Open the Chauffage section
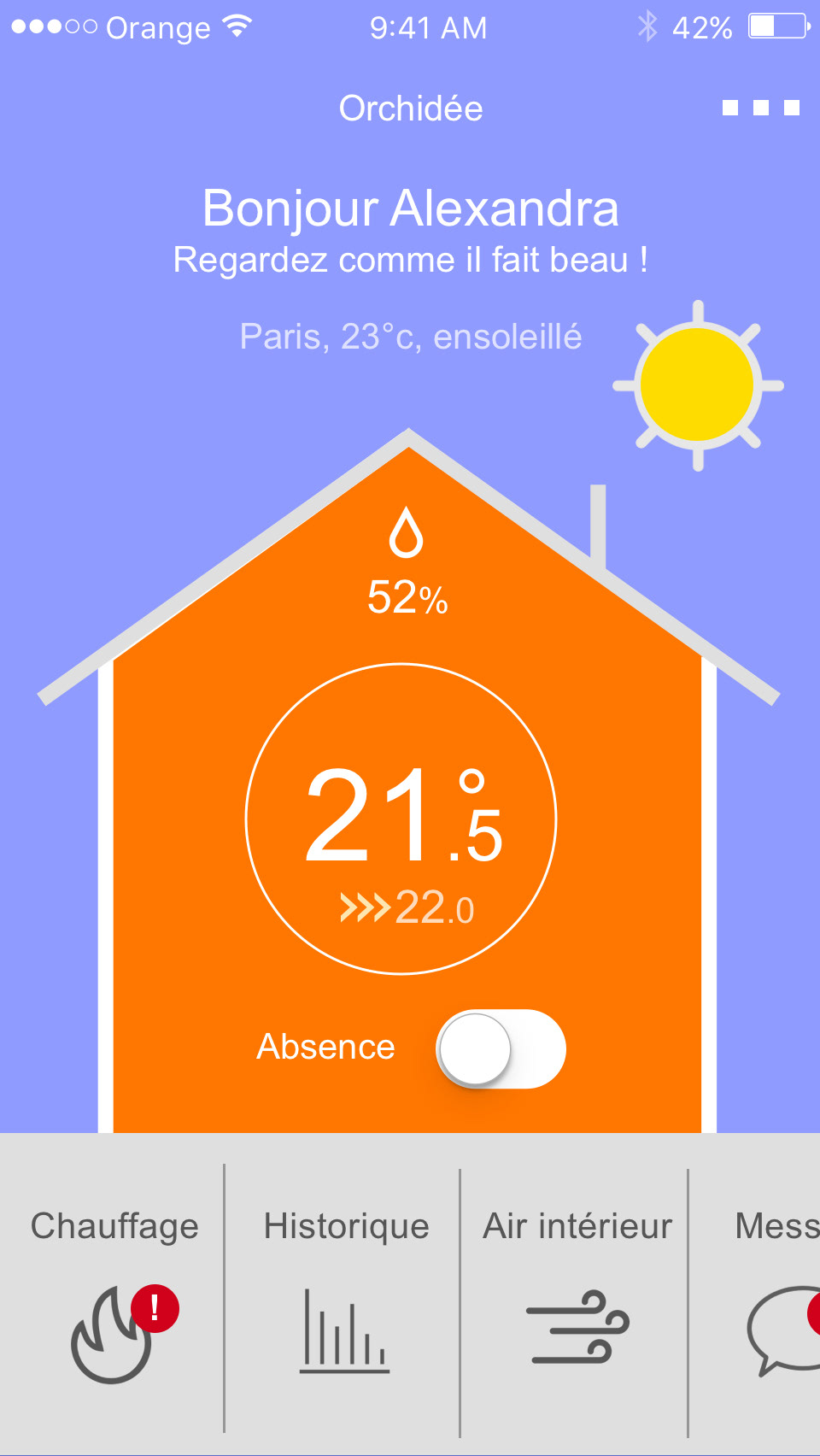This screenshot has width=820, height=1456. pos(113,1295)
